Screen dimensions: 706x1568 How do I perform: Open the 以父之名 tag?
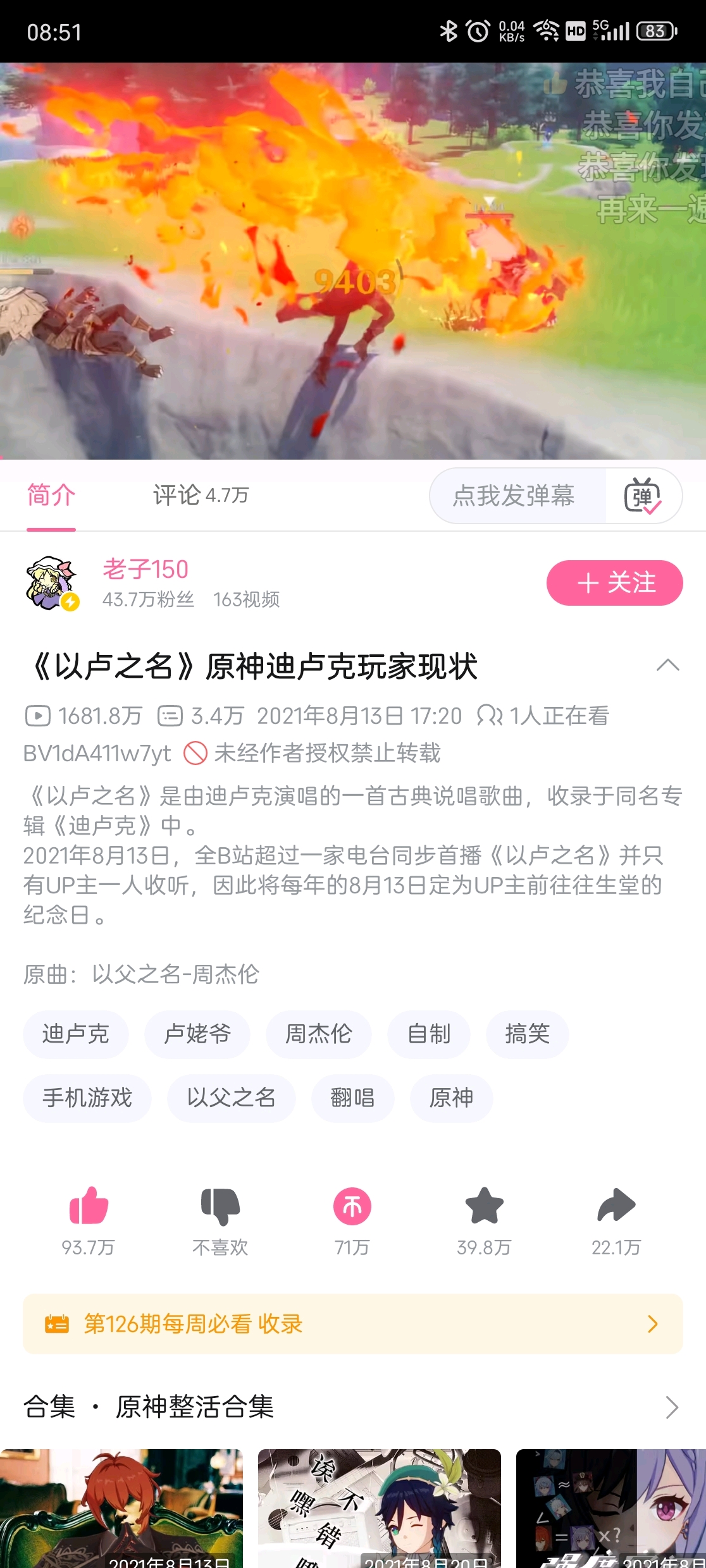coord(231,1098)
